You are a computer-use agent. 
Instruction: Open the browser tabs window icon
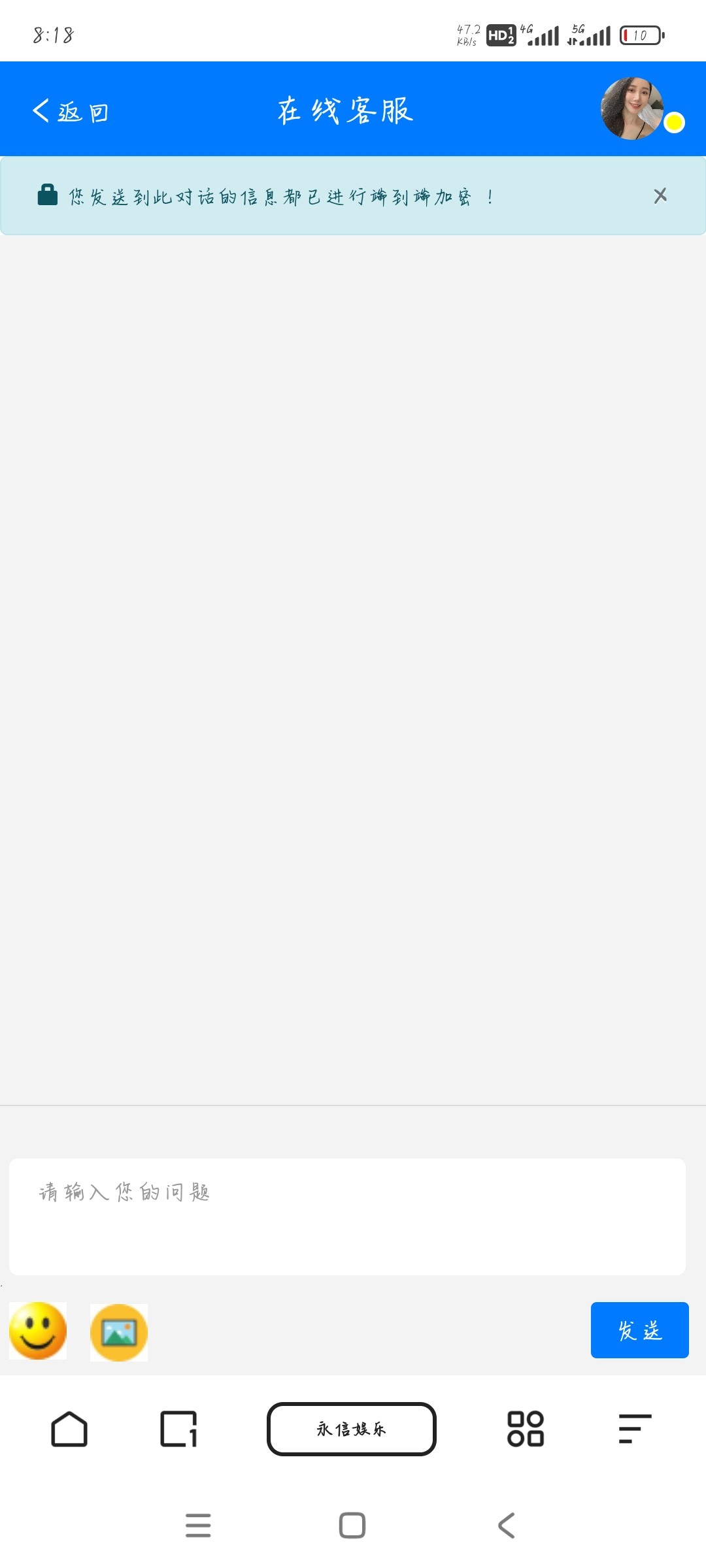coord(178,1429)
